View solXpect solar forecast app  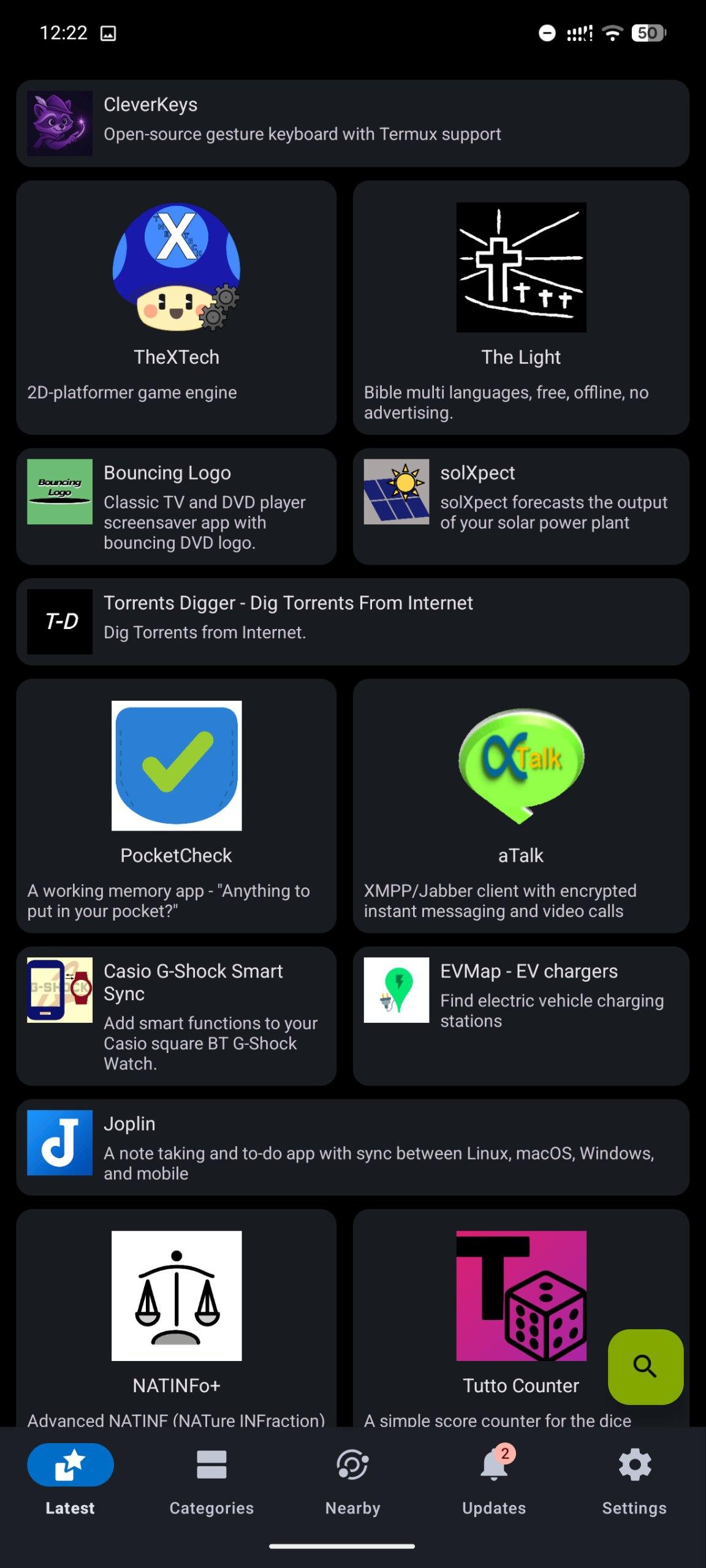point(521,507)
